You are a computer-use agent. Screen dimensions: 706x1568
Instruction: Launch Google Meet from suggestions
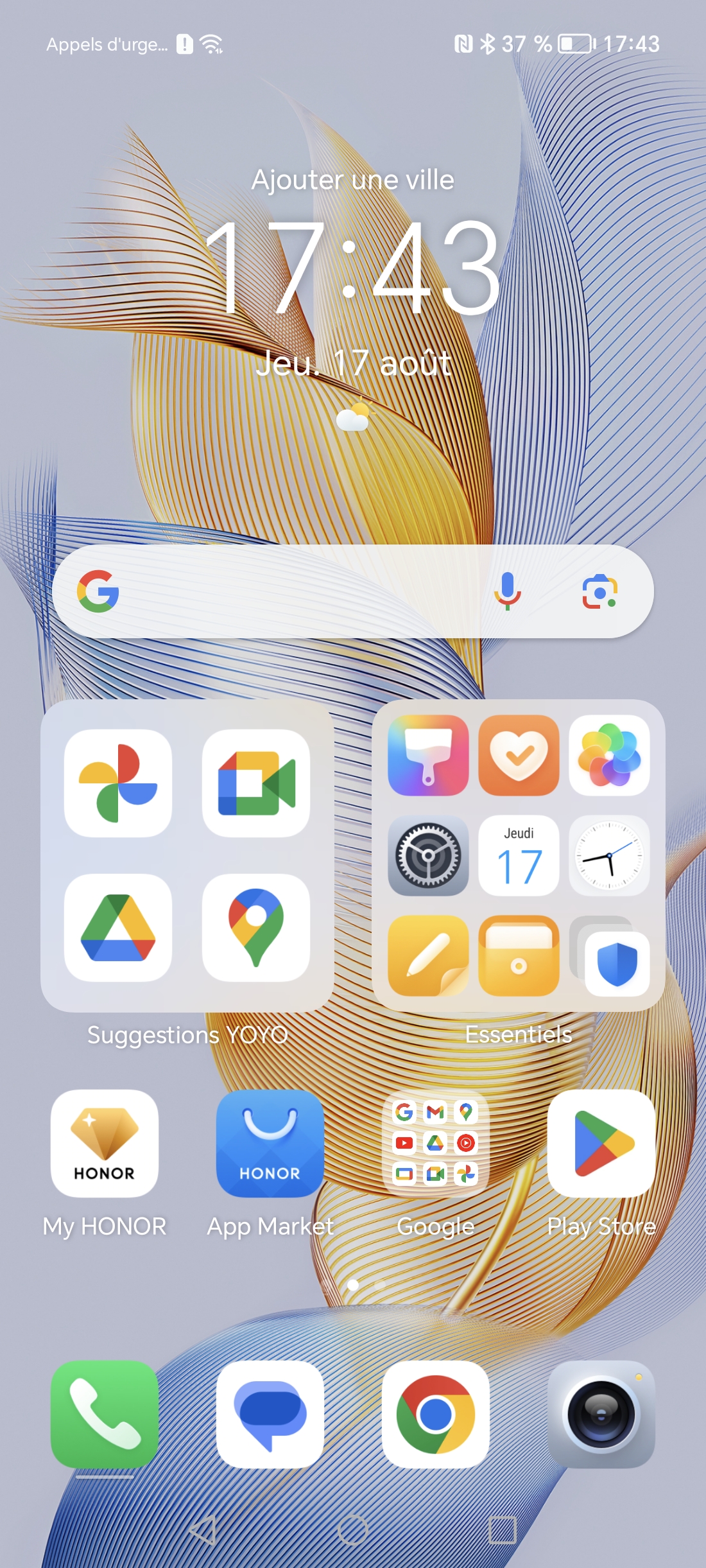[256, 783]
